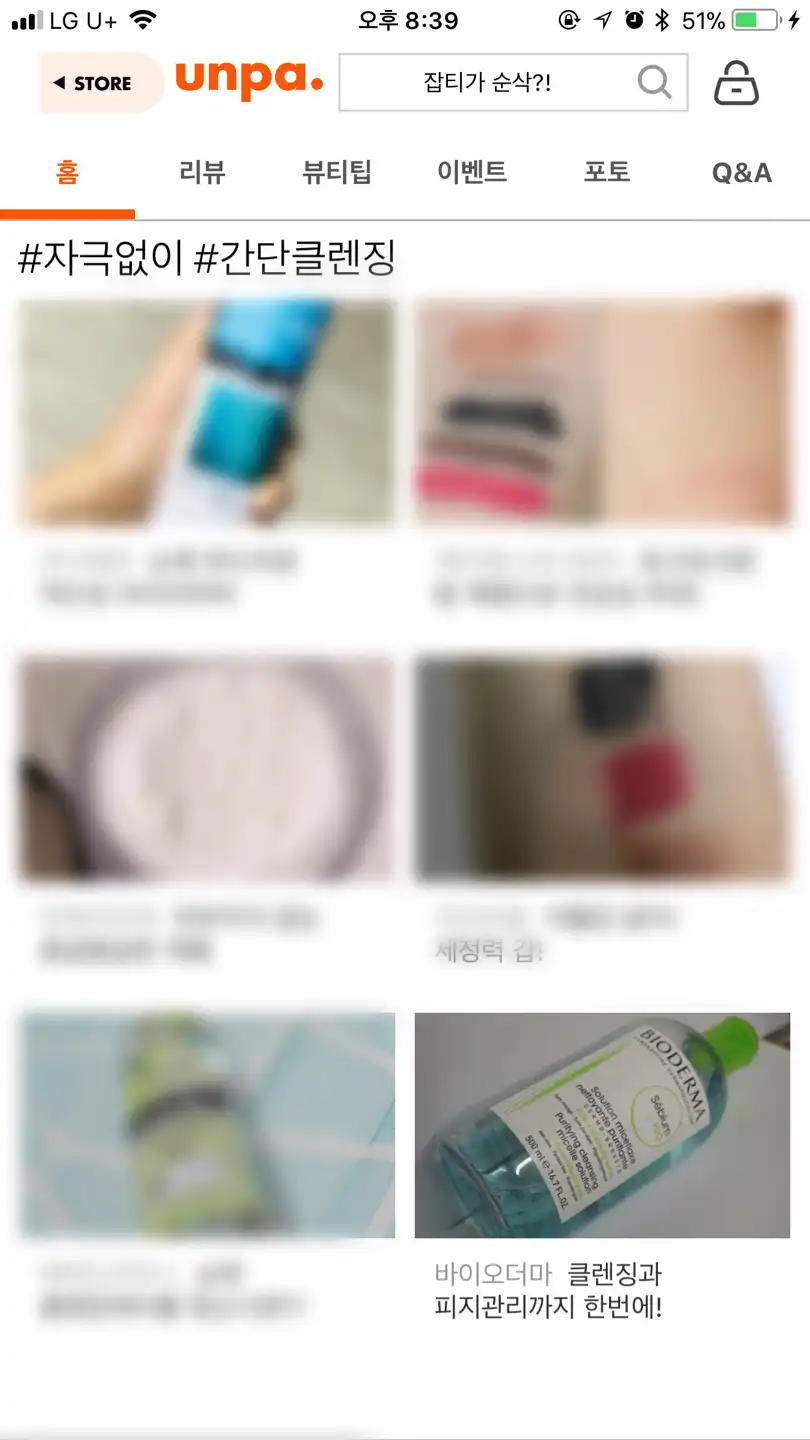
Task: Select the 홈 tab
Action: pos(67,173)
